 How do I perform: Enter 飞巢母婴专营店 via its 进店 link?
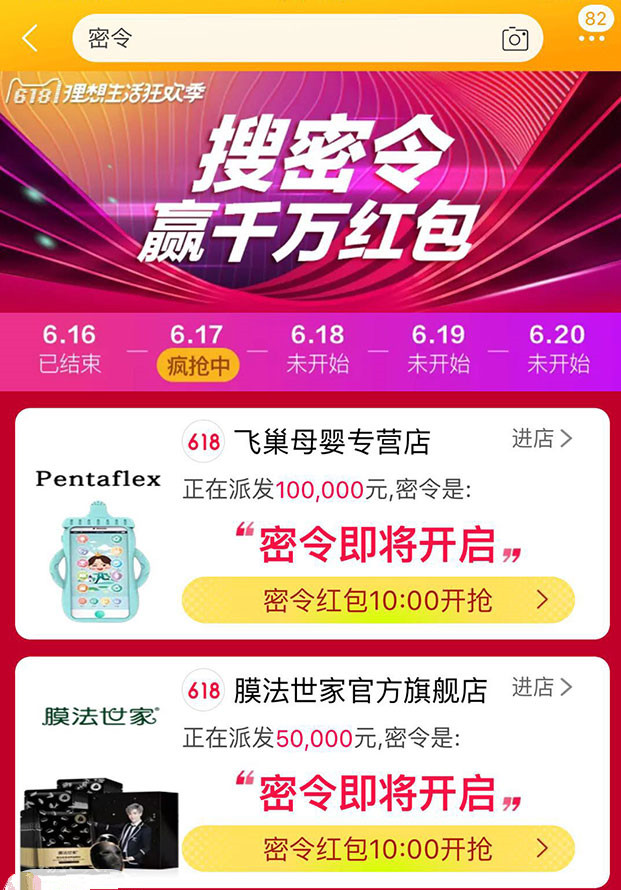click(542, 439)
